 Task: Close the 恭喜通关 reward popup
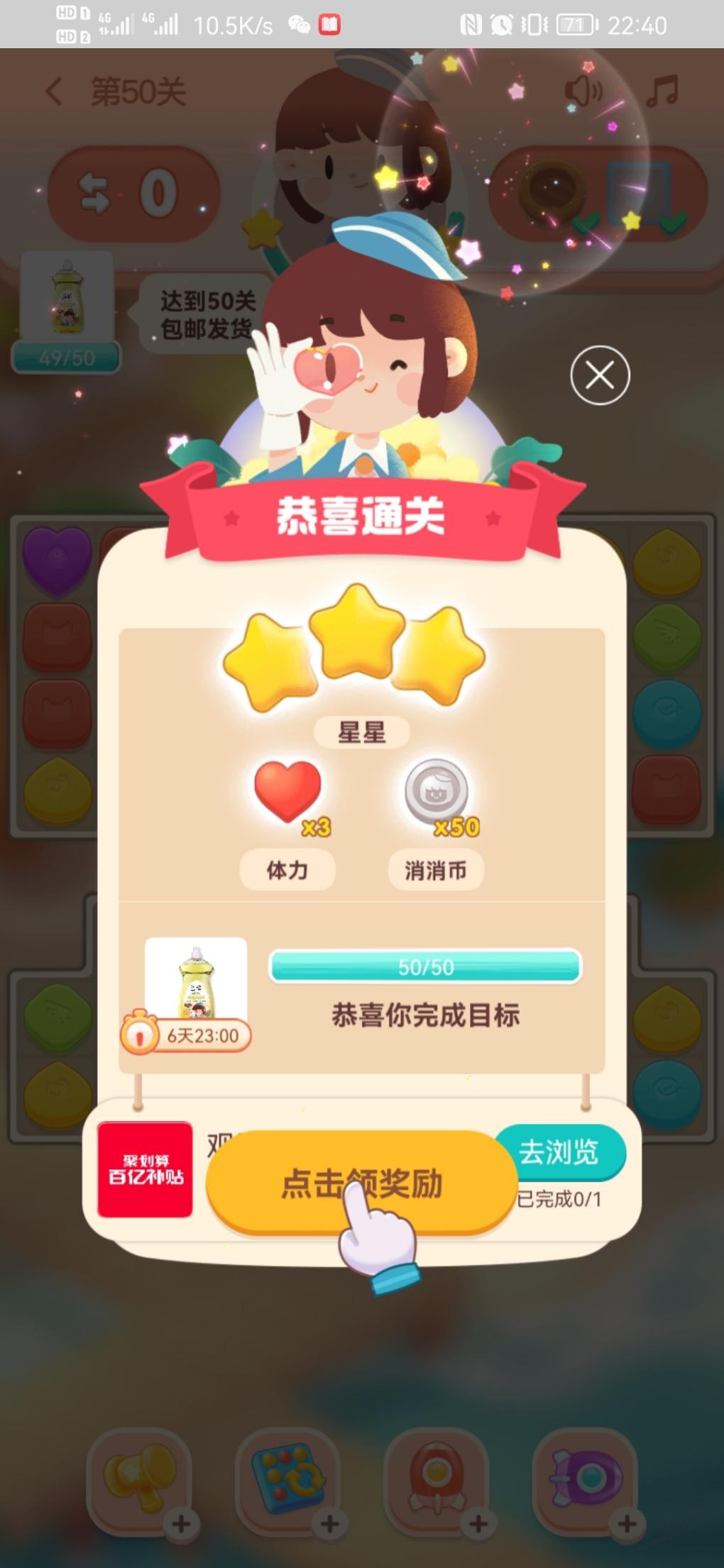[x=600, y=375]
